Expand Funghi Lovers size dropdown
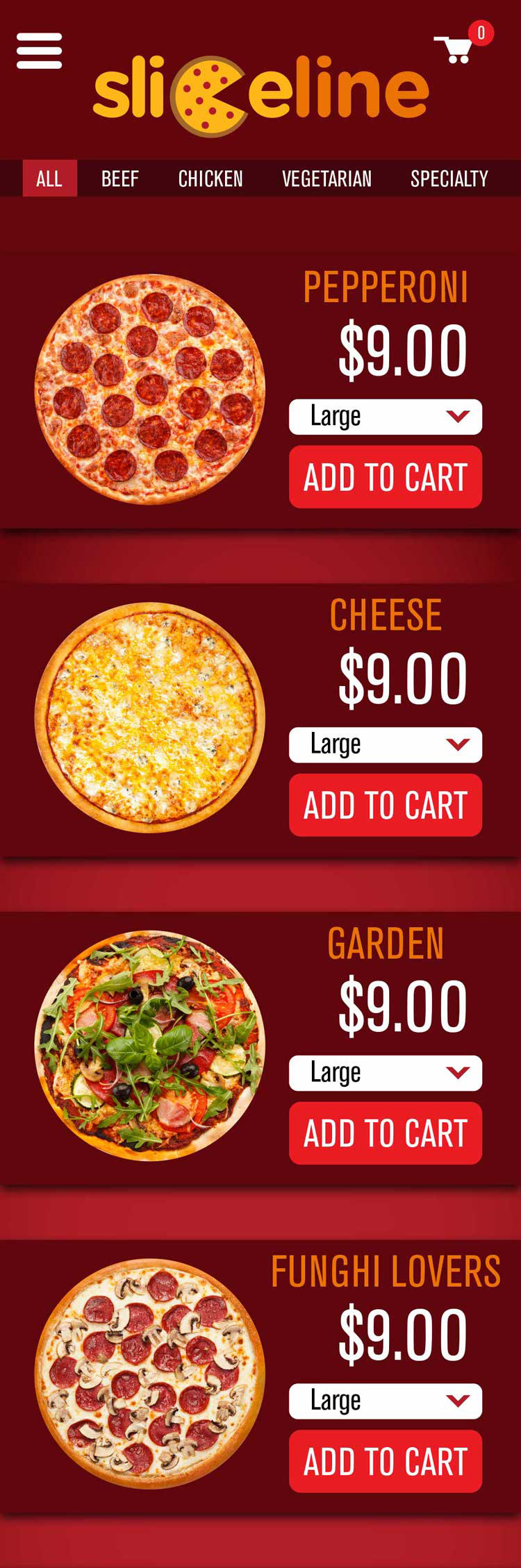Screen dimensions: 521x1568 [386, 1401]
